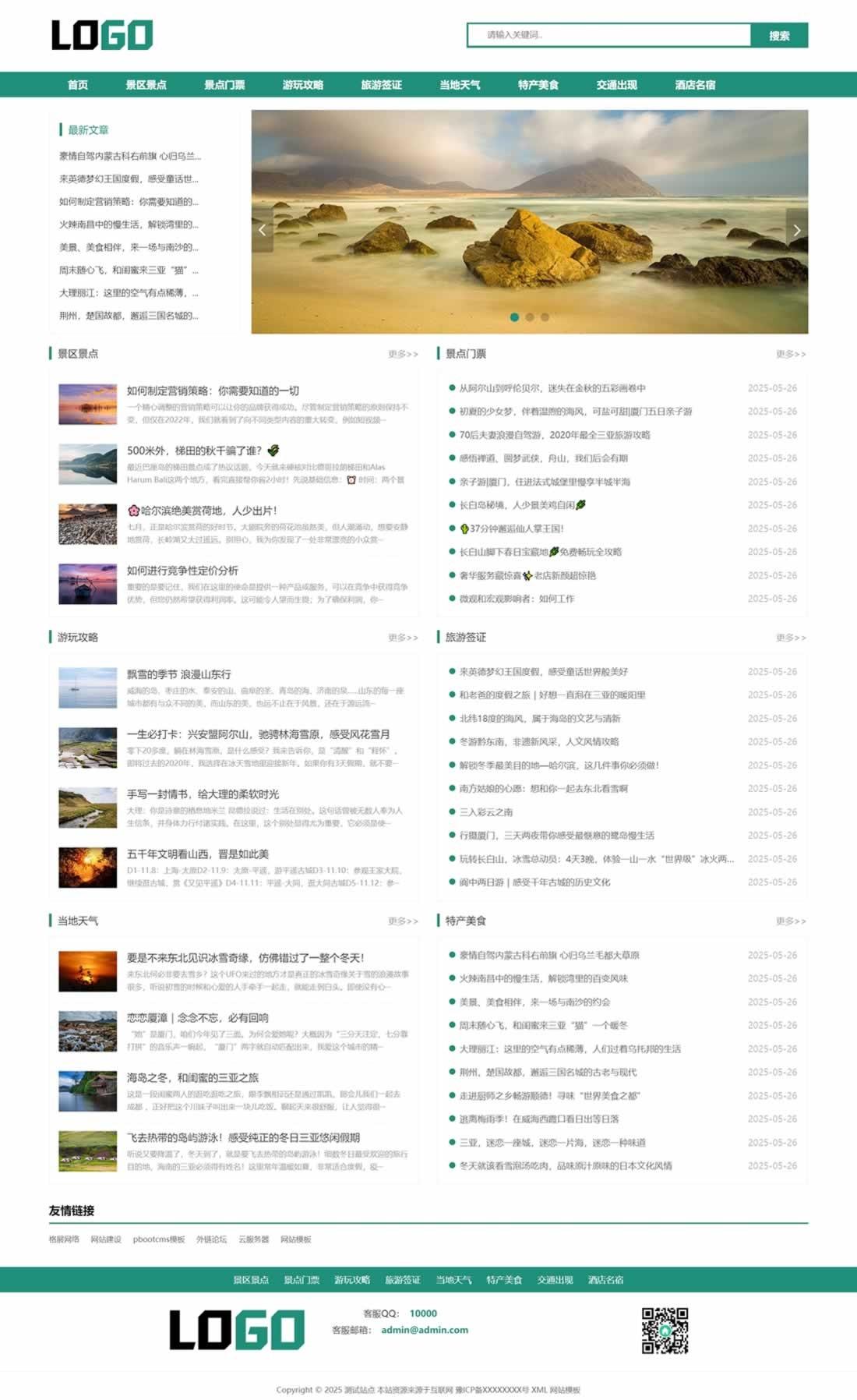Open the admin@admin.com email link
The image size is (857, 1400).
425,1330
